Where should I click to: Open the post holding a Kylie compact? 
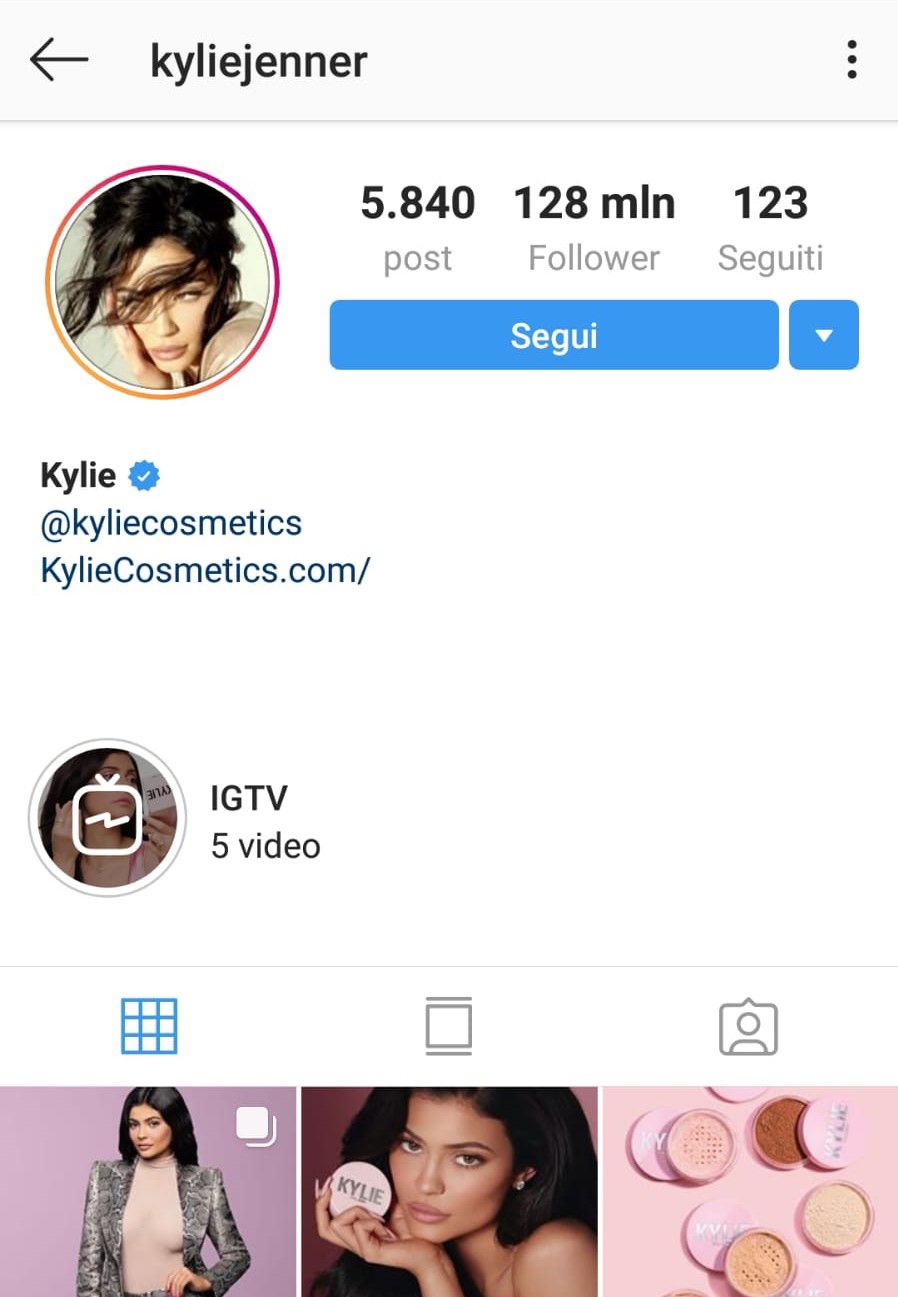pos(449,1192)
